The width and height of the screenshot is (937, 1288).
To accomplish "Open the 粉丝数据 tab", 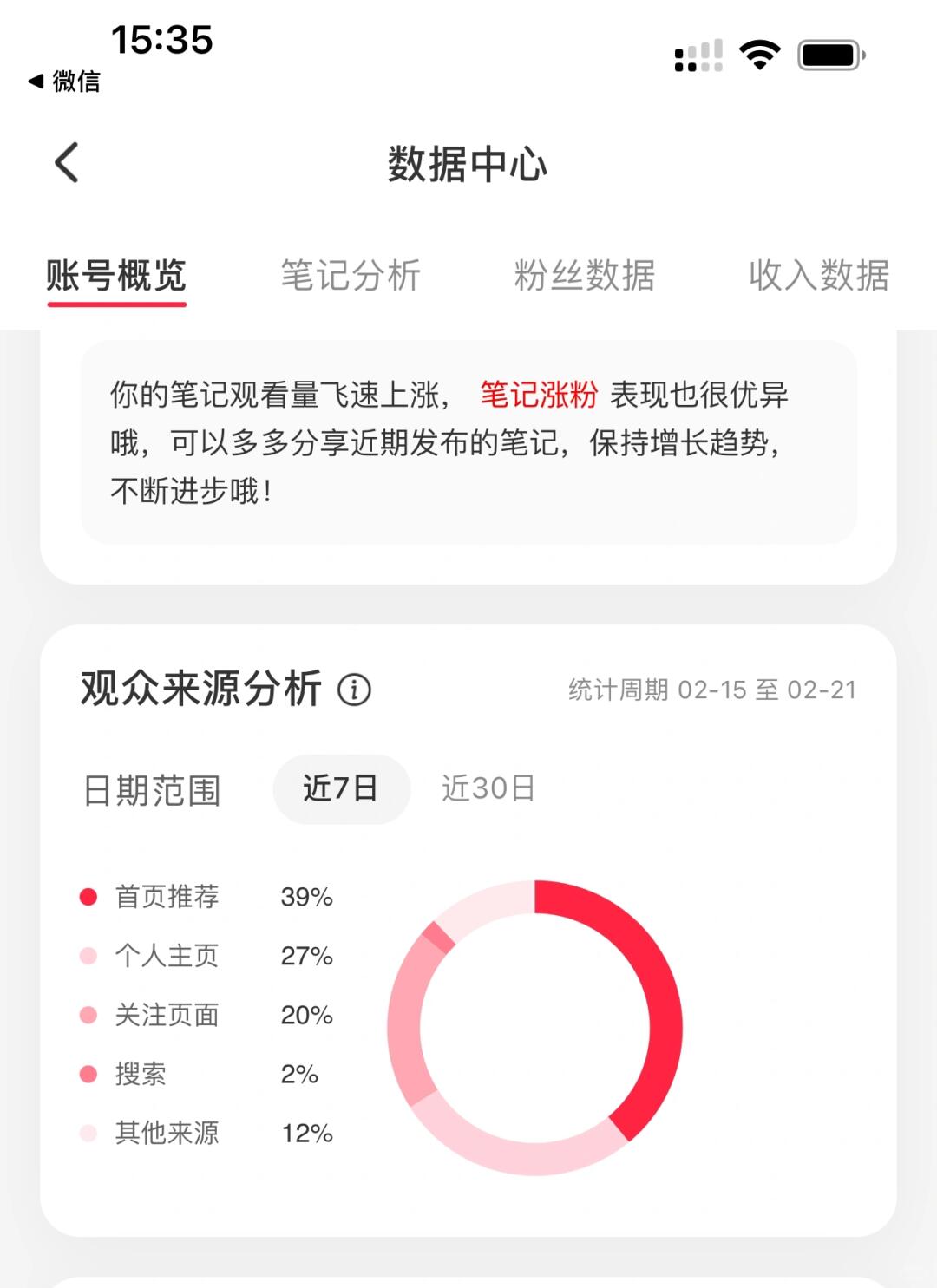I will [x=585, y=276].
